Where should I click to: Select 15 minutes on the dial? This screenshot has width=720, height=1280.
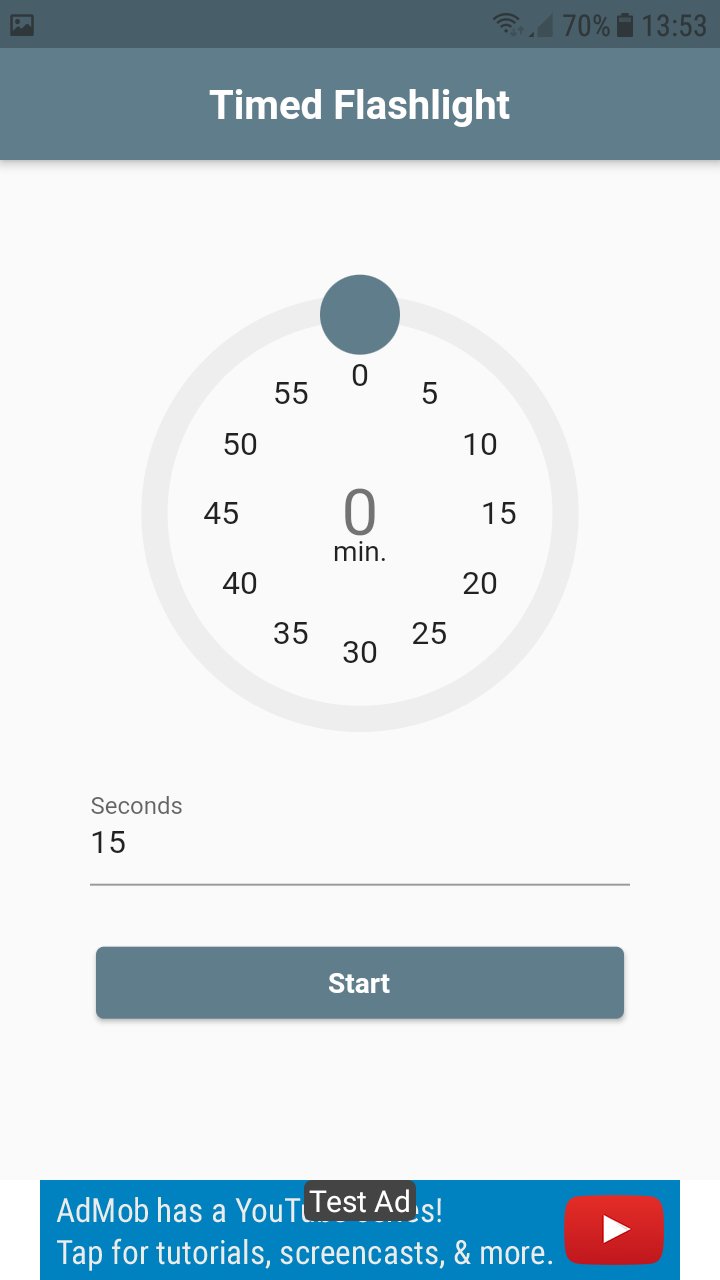500,513
